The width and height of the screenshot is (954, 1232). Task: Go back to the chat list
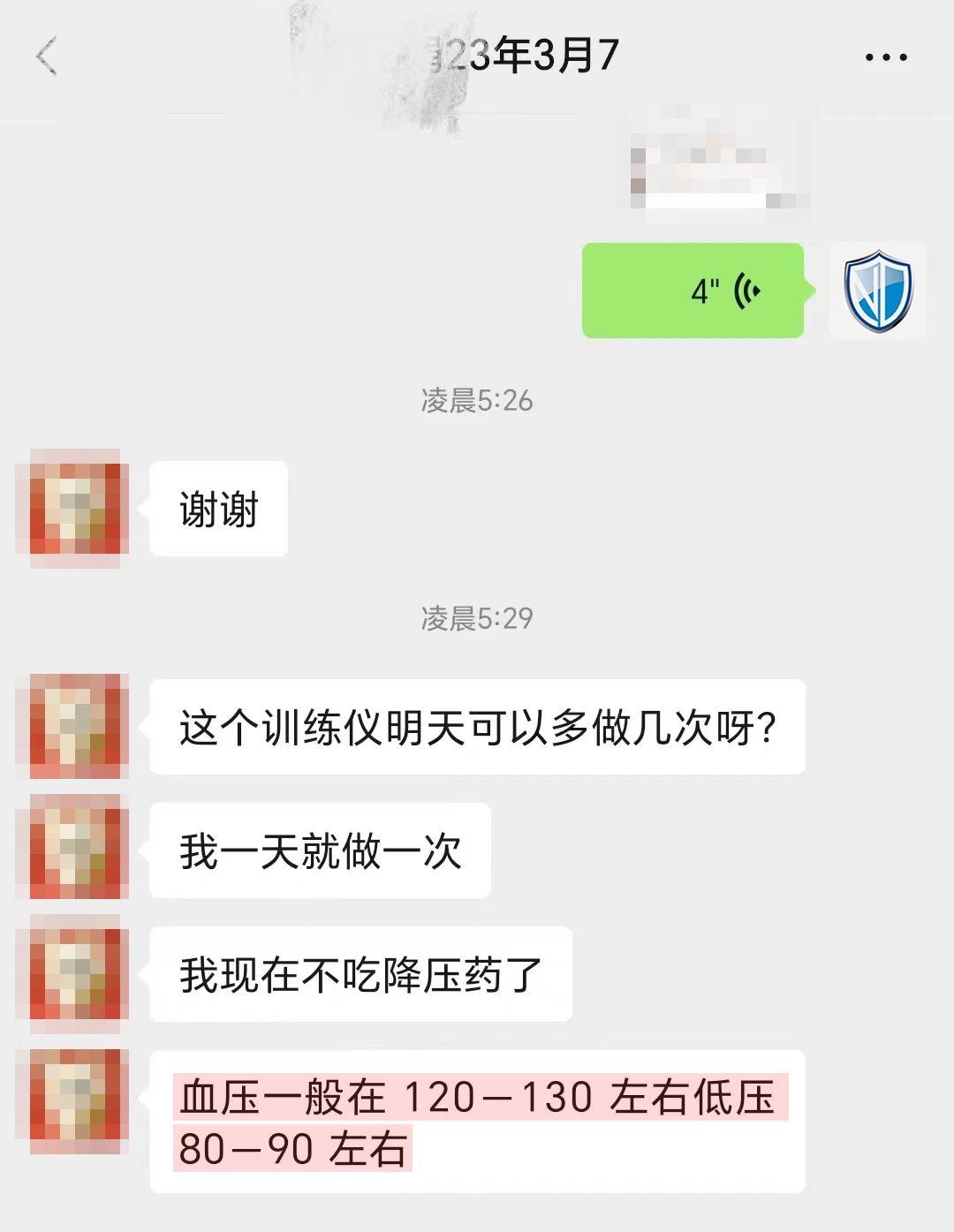47,57
